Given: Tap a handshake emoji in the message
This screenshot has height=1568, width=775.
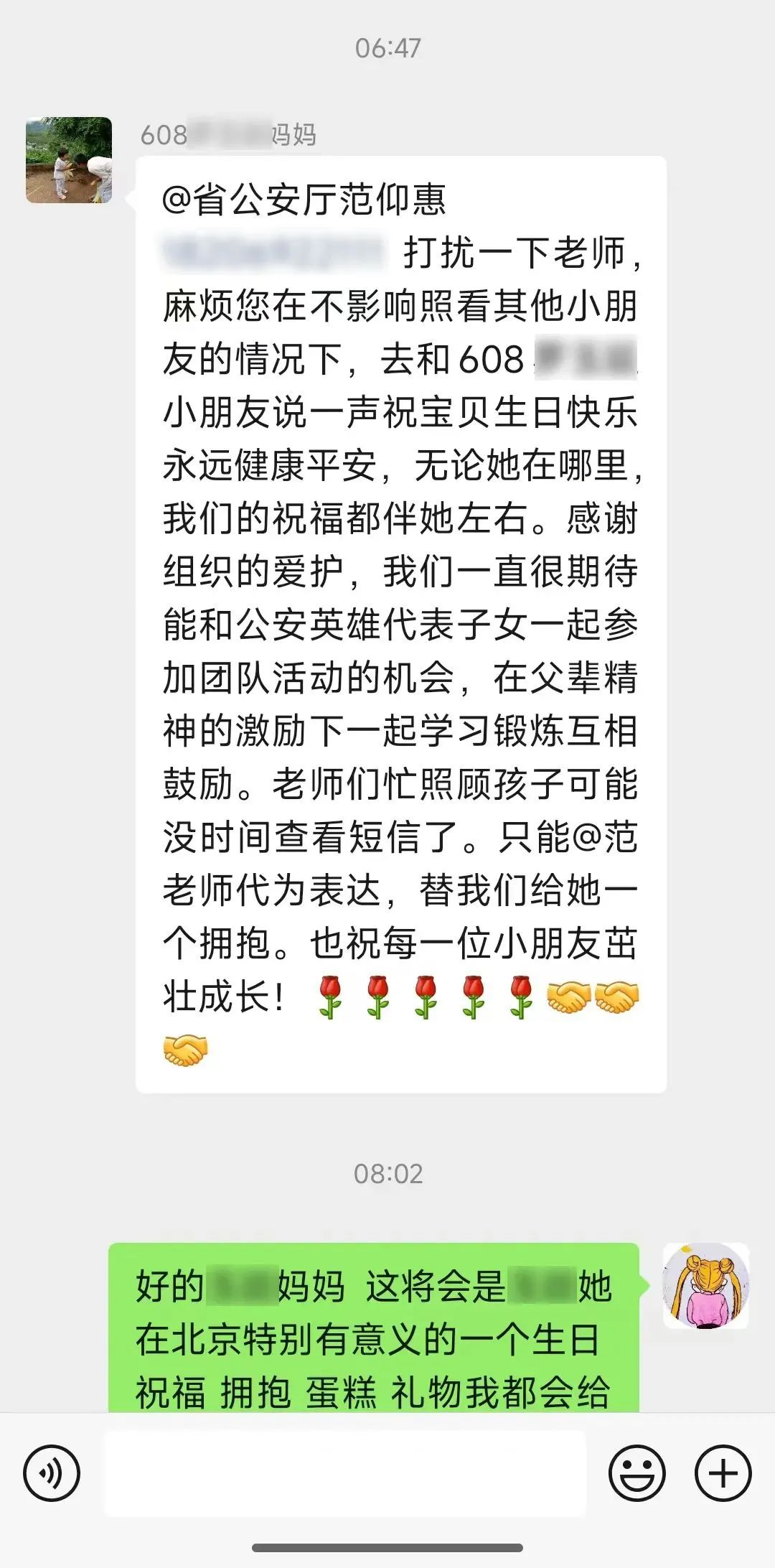Looking at the screenshot, I should [x=567, y=996].
